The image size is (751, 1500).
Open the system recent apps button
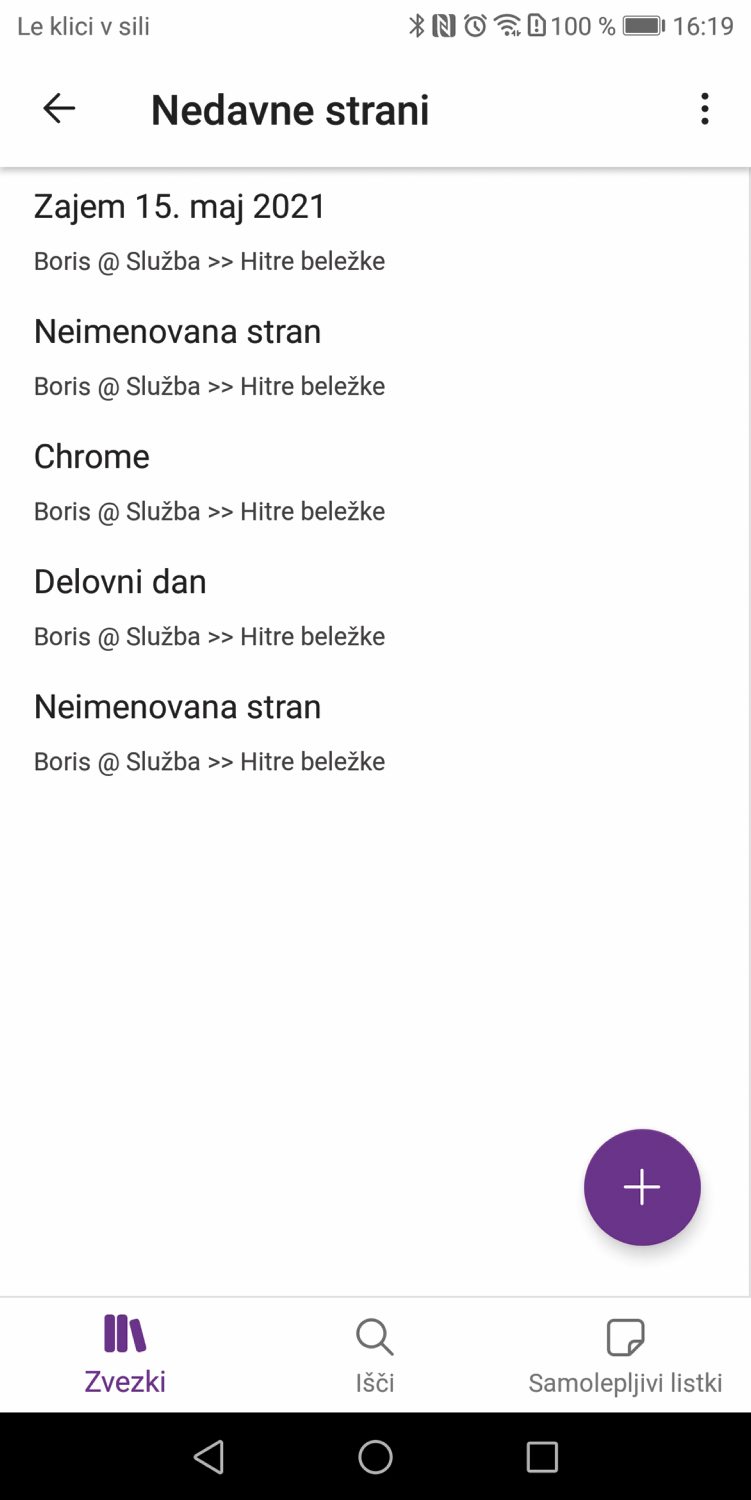pyautogui.click(x=542, y=1457)
